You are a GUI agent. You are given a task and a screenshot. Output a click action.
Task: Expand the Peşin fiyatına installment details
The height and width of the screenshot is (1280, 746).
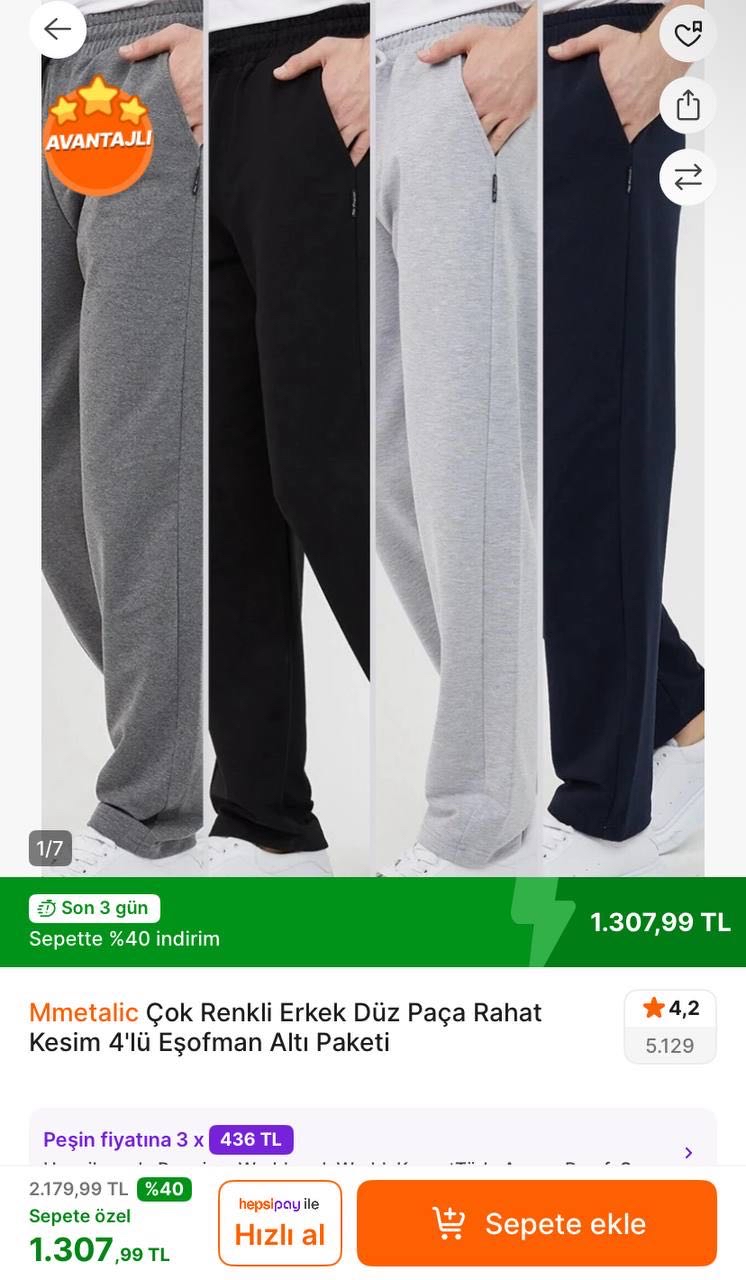coord(688,1152)
